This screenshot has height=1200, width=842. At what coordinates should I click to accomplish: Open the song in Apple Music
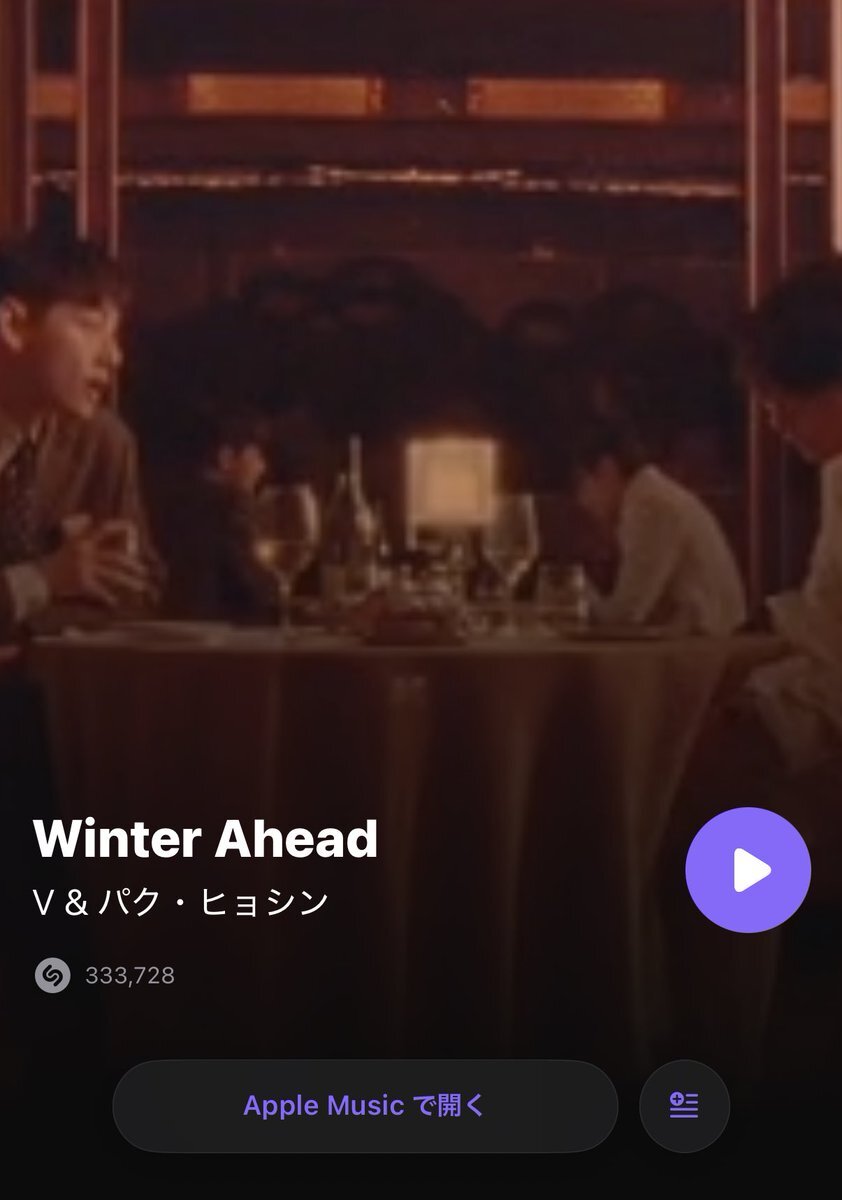(x=365, y=1106)
